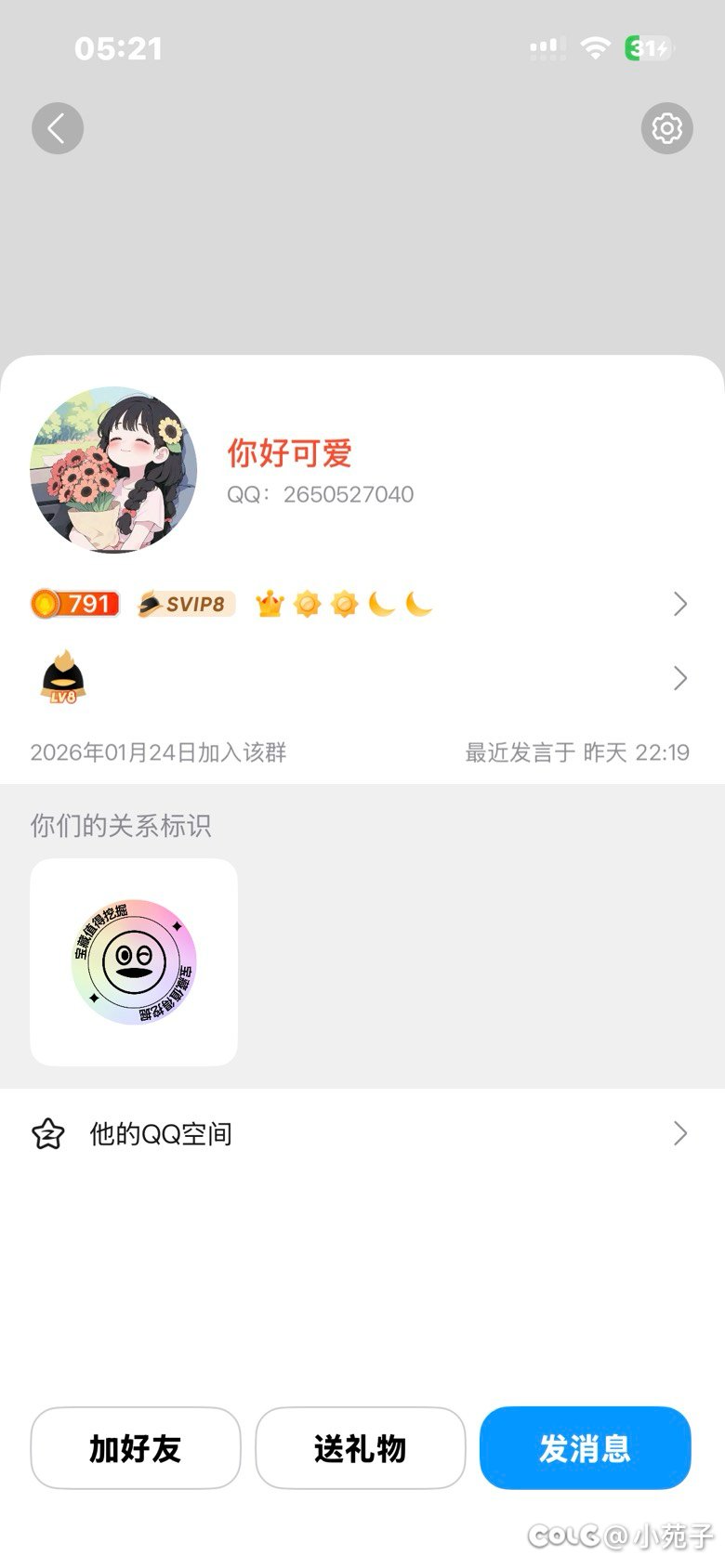Expand the badges row chevron
Screen dimensions: 725x1568
pyautogui.click(x=680, y=604)
